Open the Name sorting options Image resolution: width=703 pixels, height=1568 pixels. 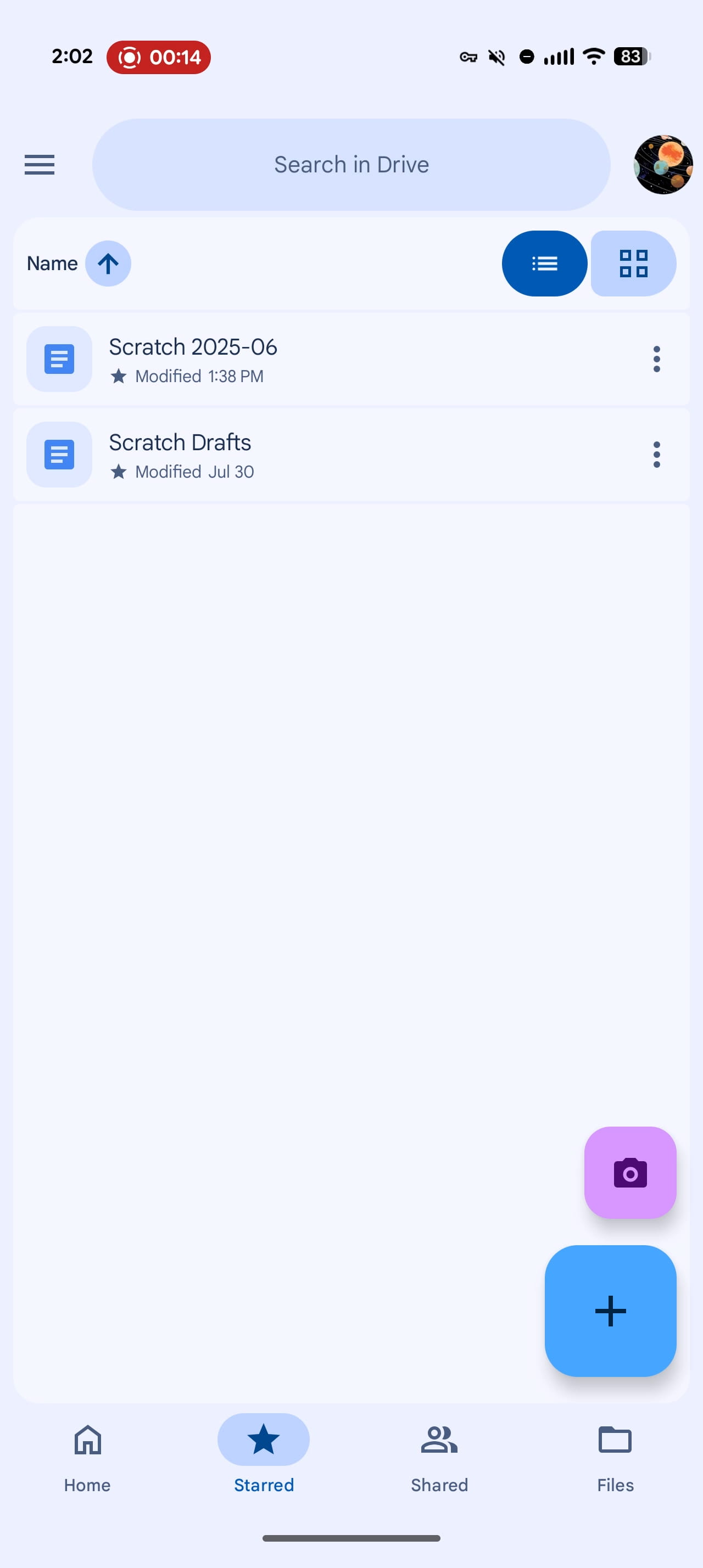click(52, 264)
